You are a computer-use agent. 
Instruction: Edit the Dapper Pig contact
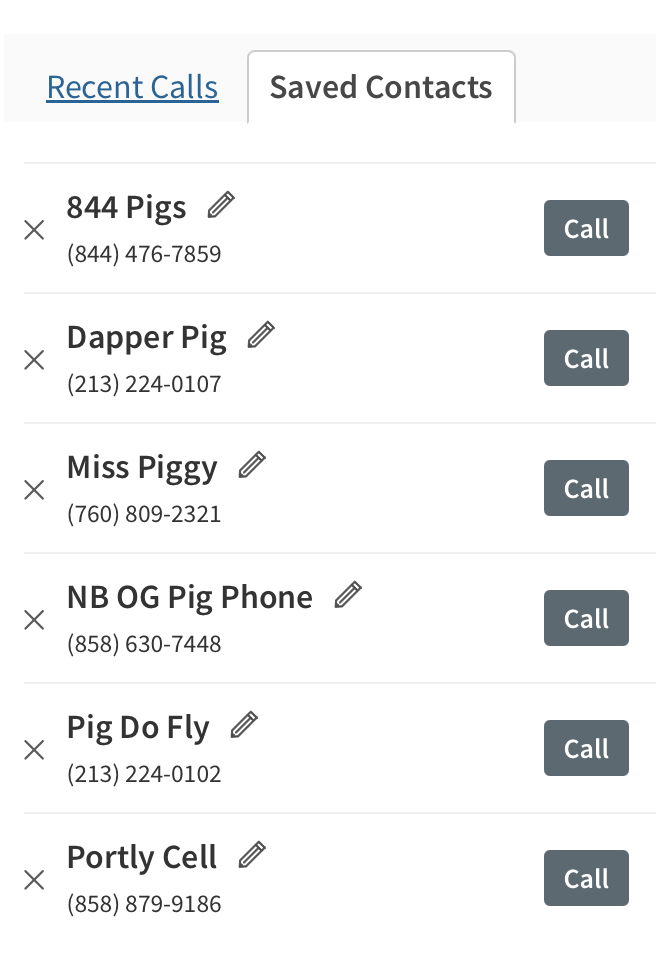pos(261,335)
